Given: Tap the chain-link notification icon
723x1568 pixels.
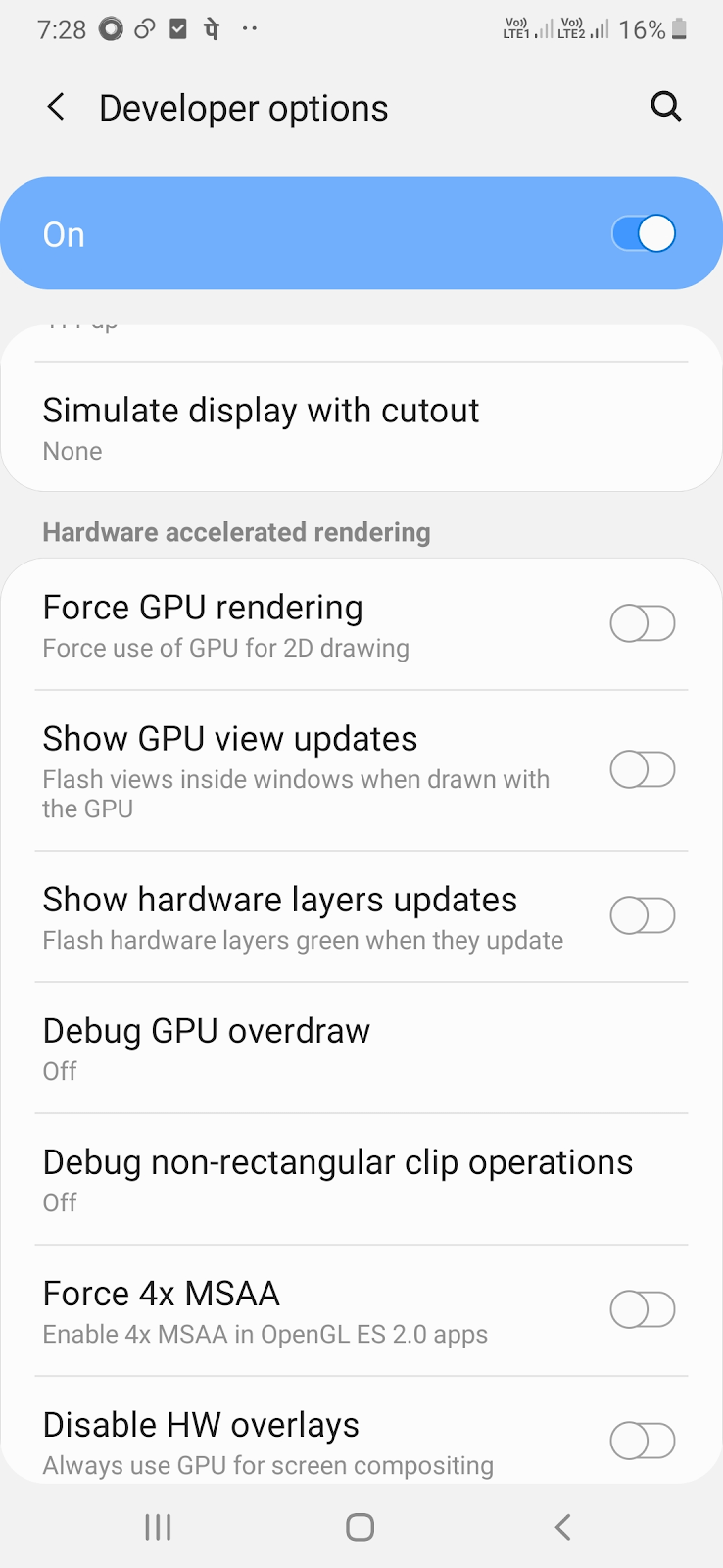Looking at the screenshot, I should [x=145, y=29].
